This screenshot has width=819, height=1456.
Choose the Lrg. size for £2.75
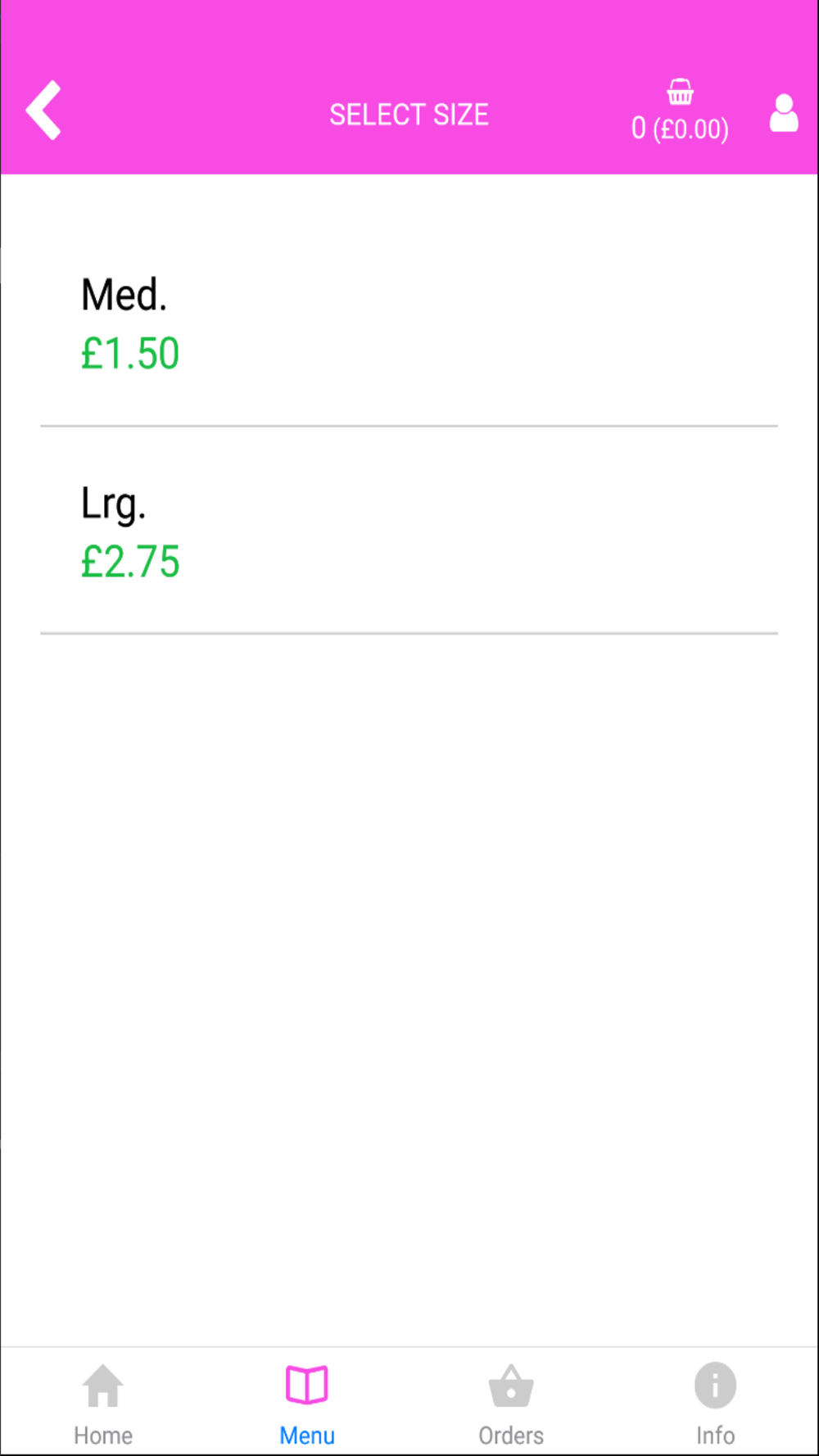(409, 531)
